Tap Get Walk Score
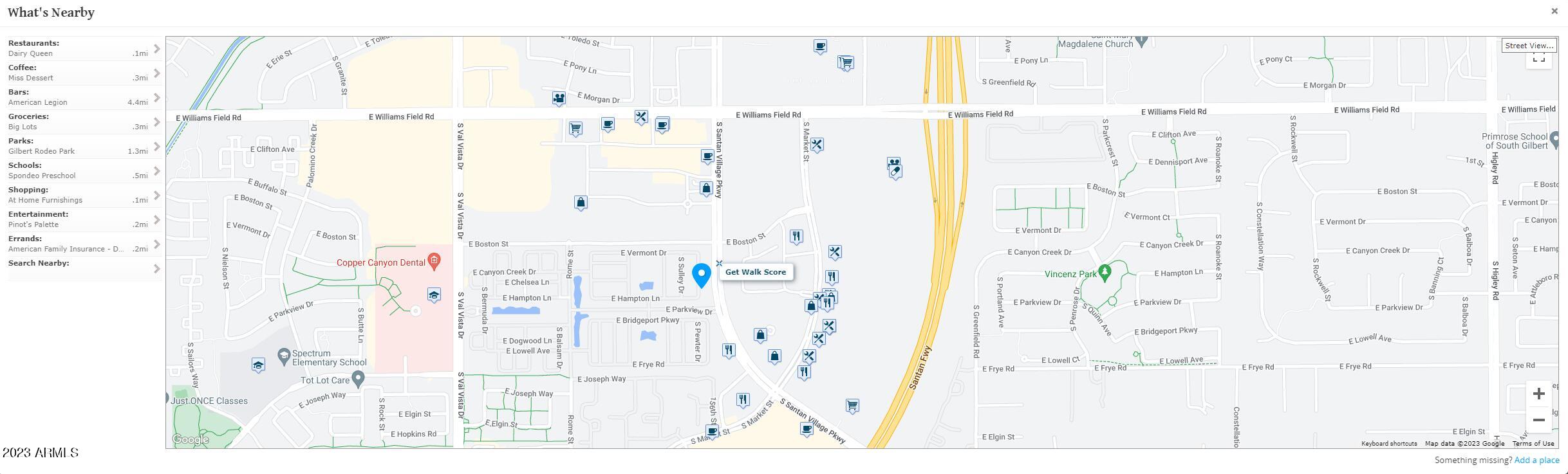The image size is (1568, 474). 755,272
